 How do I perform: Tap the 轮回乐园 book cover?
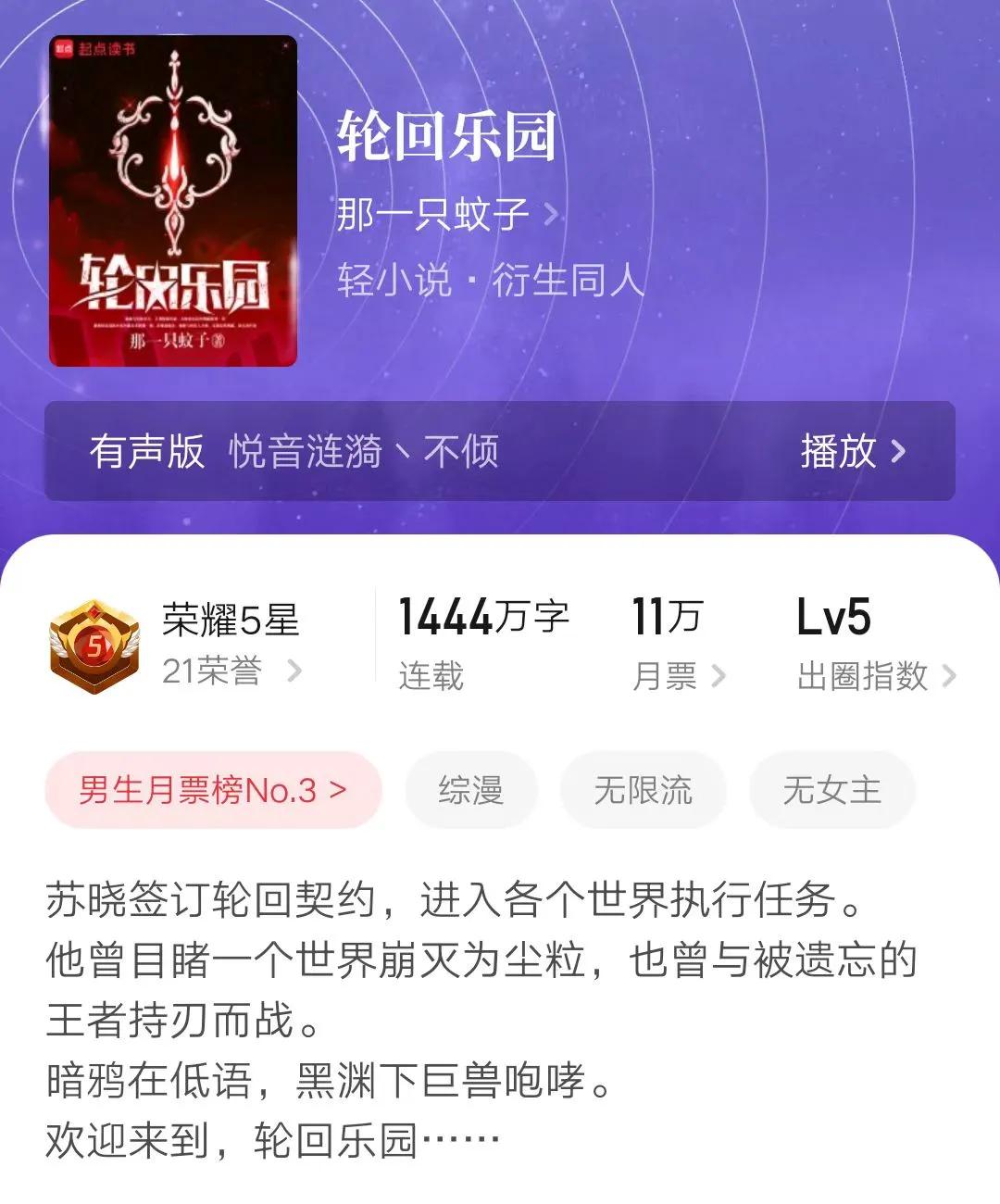pos(173,201)
